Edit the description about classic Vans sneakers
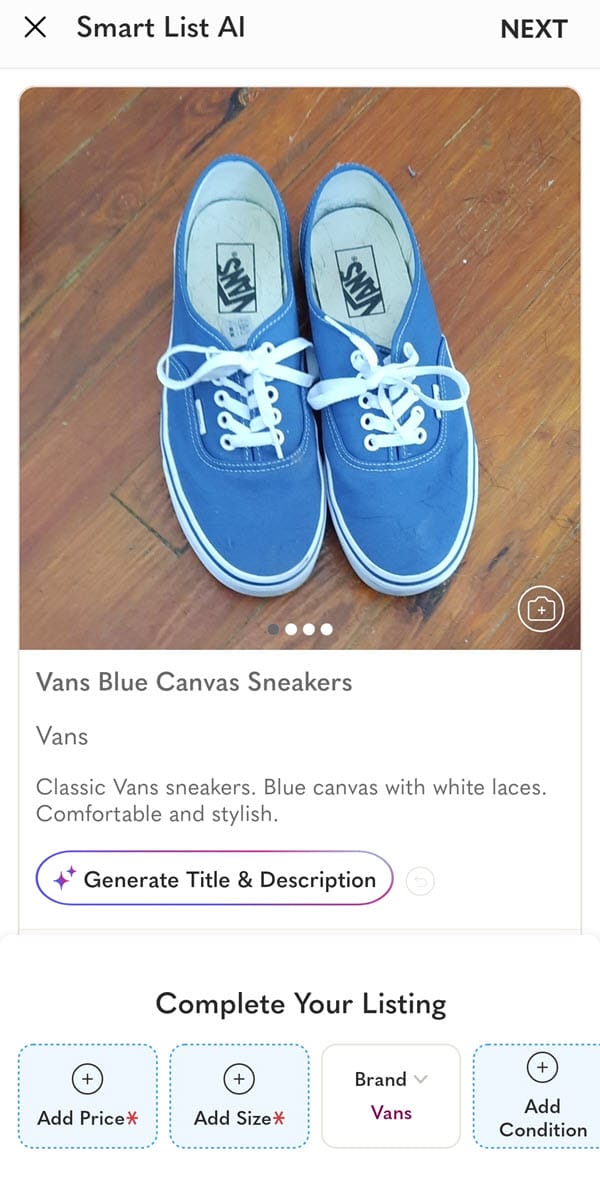 [x=291, y=800]
